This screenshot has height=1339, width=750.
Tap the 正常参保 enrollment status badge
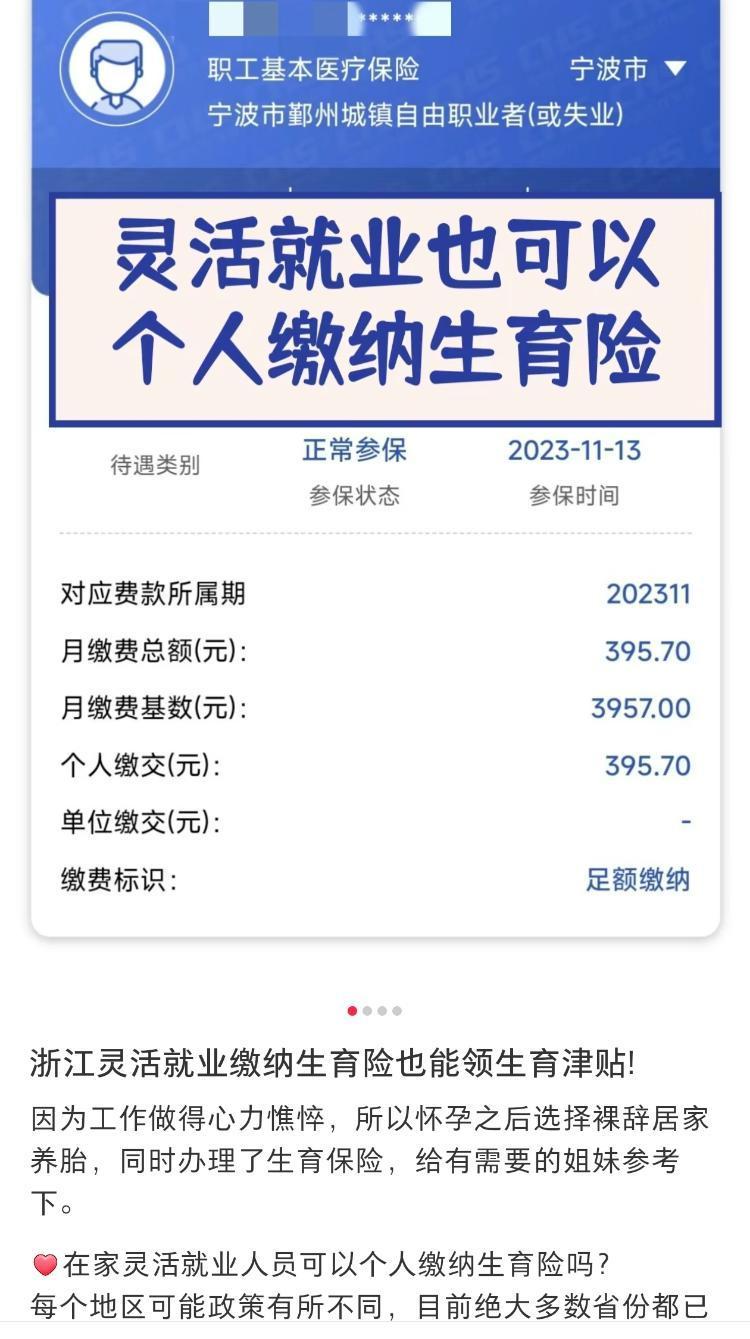pos(355,450)
